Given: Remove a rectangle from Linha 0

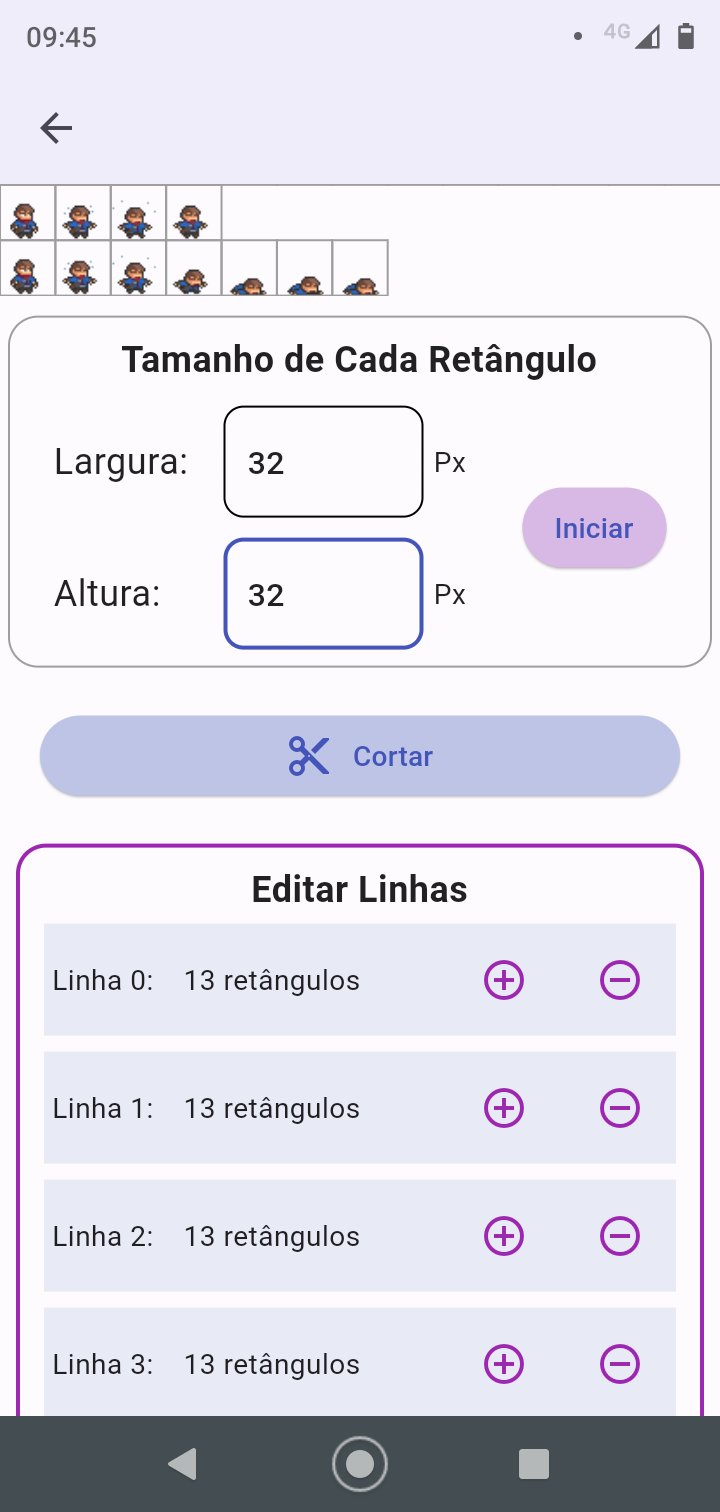Looking at the screenshot, I should click(620, 980).
